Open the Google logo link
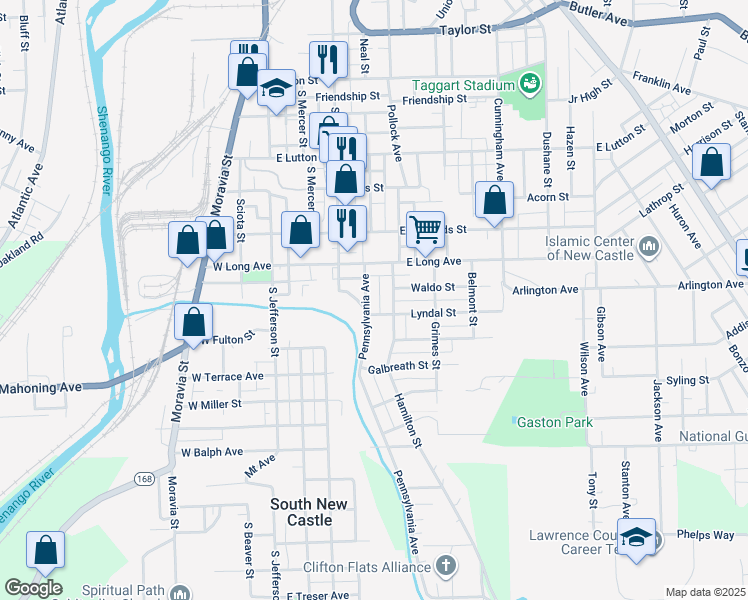 click(x=32, y=588)
